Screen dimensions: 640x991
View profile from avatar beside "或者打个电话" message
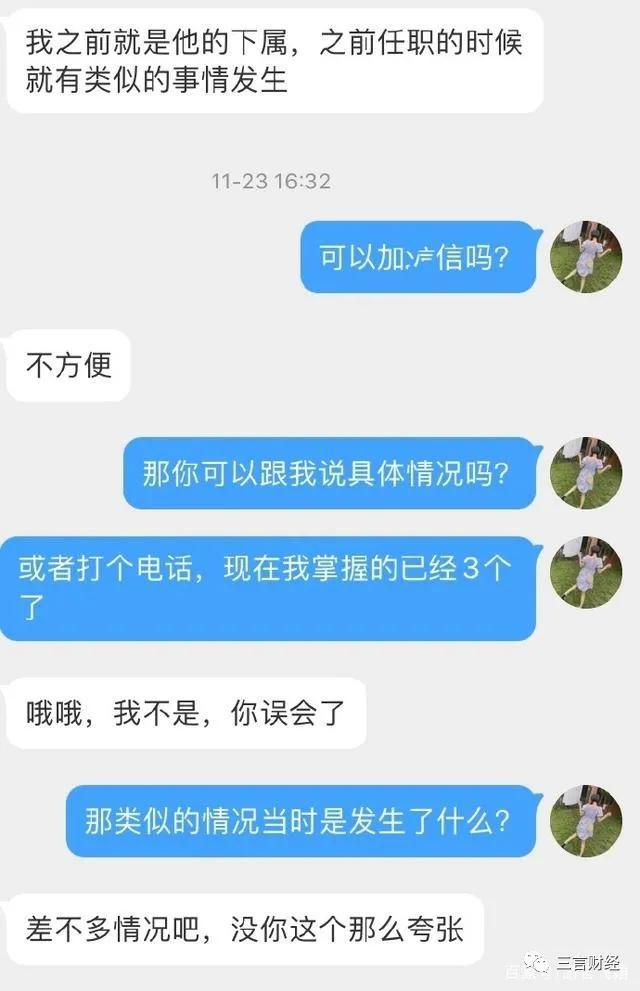(587, 572)
